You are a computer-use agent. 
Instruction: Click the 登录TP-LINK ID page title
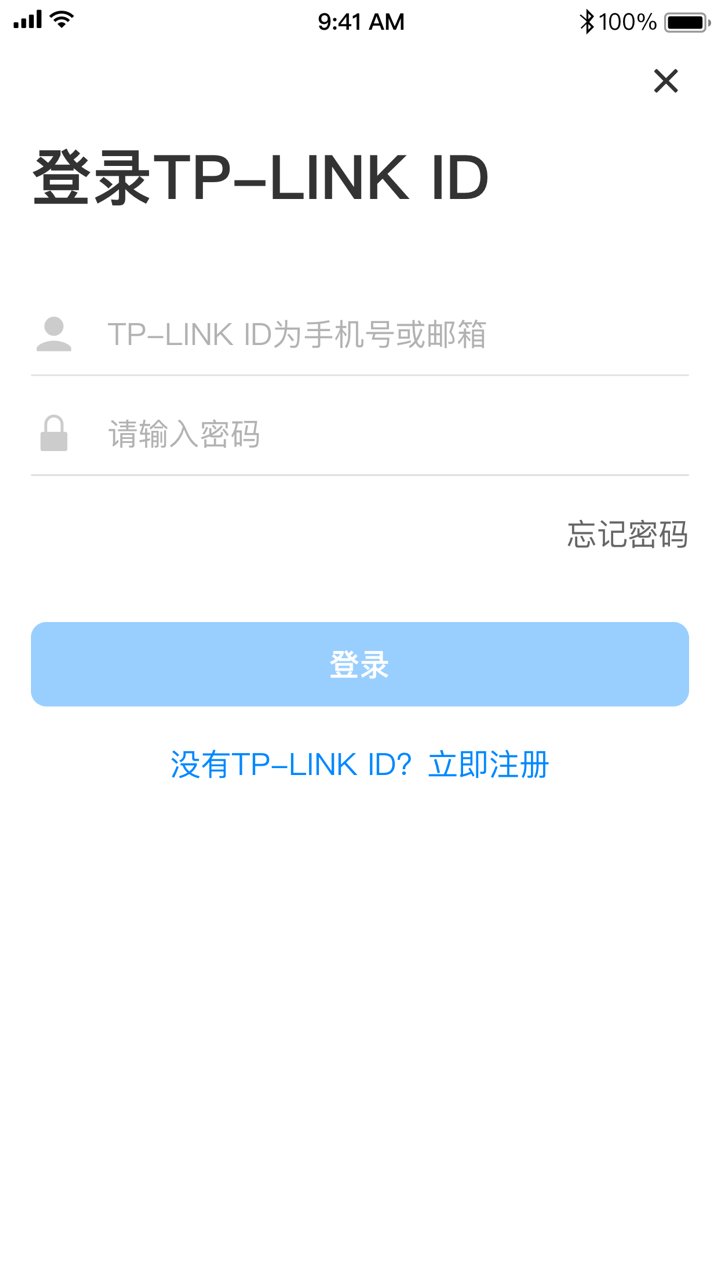point(259,175)
